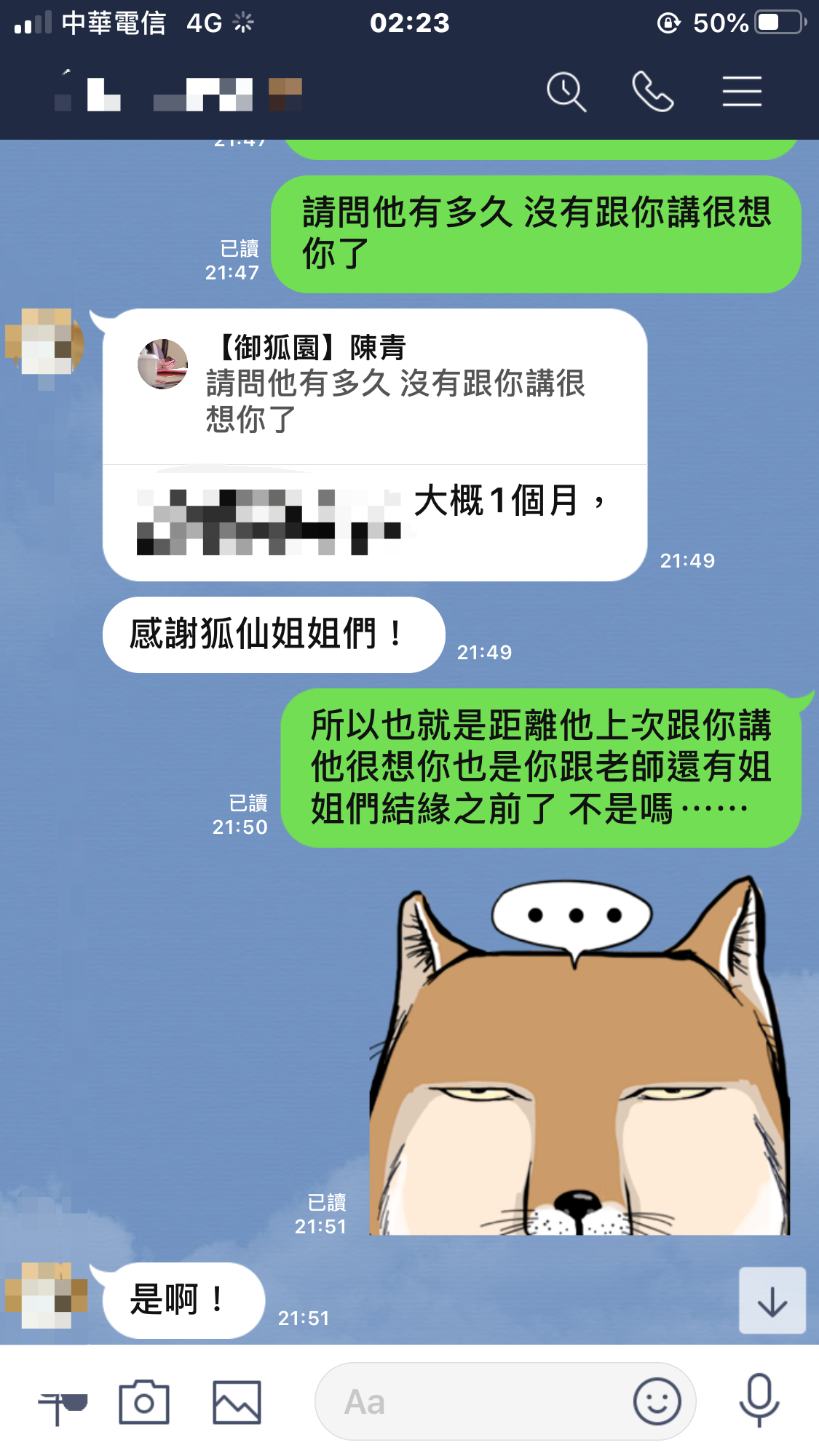Focus the message input field
Screen dimensions: 819x1456
pyautogui.click(x=473, y=1401)
